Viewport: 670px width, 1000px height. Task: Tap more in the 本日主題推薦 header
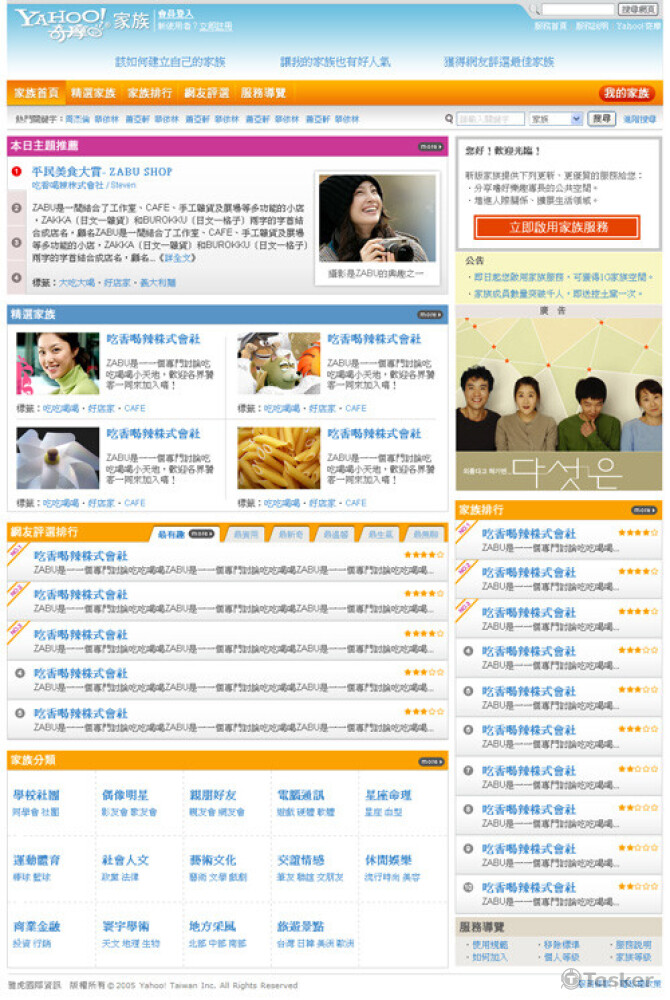tap(431, 146)
